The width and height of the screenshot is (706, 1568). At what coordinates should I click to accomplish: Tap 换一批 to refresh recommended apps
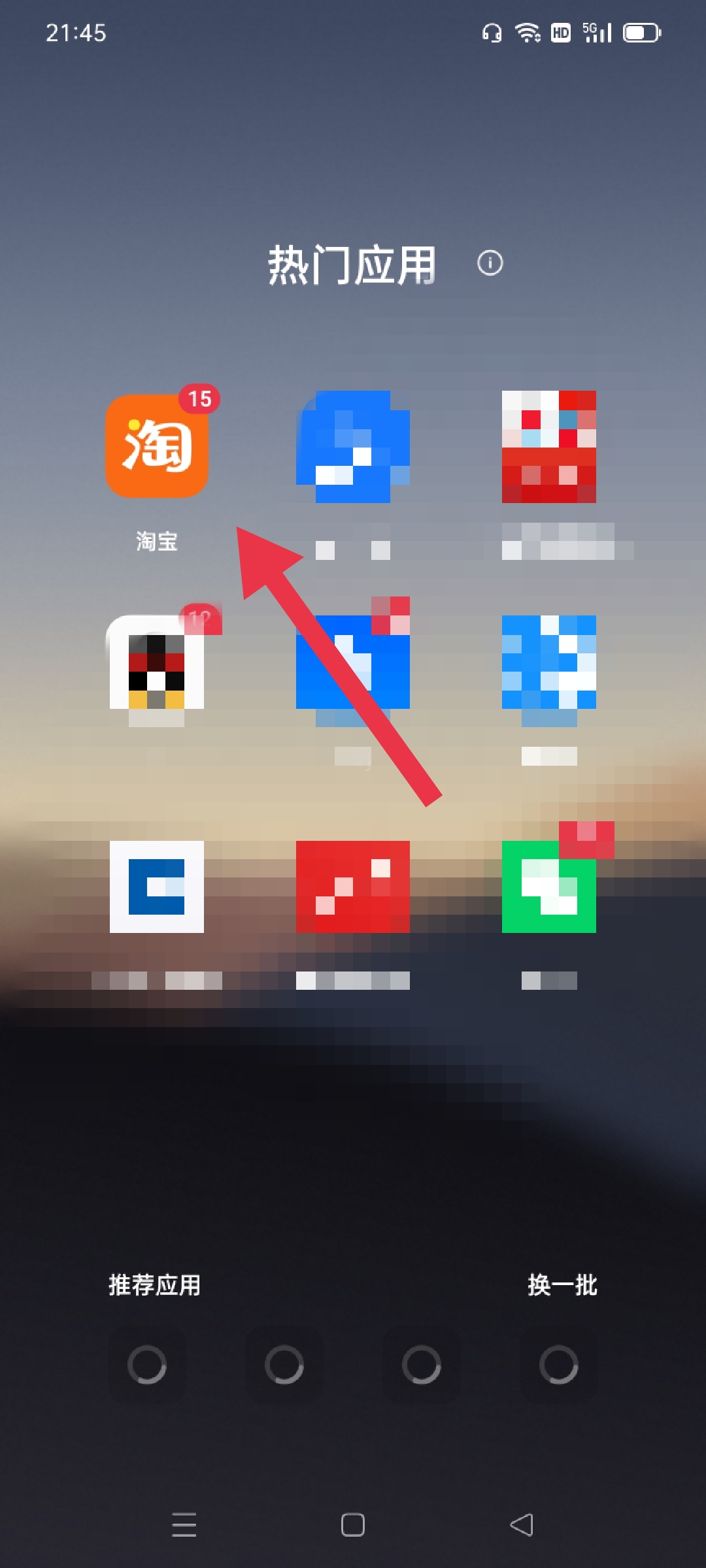[562, 1284]
